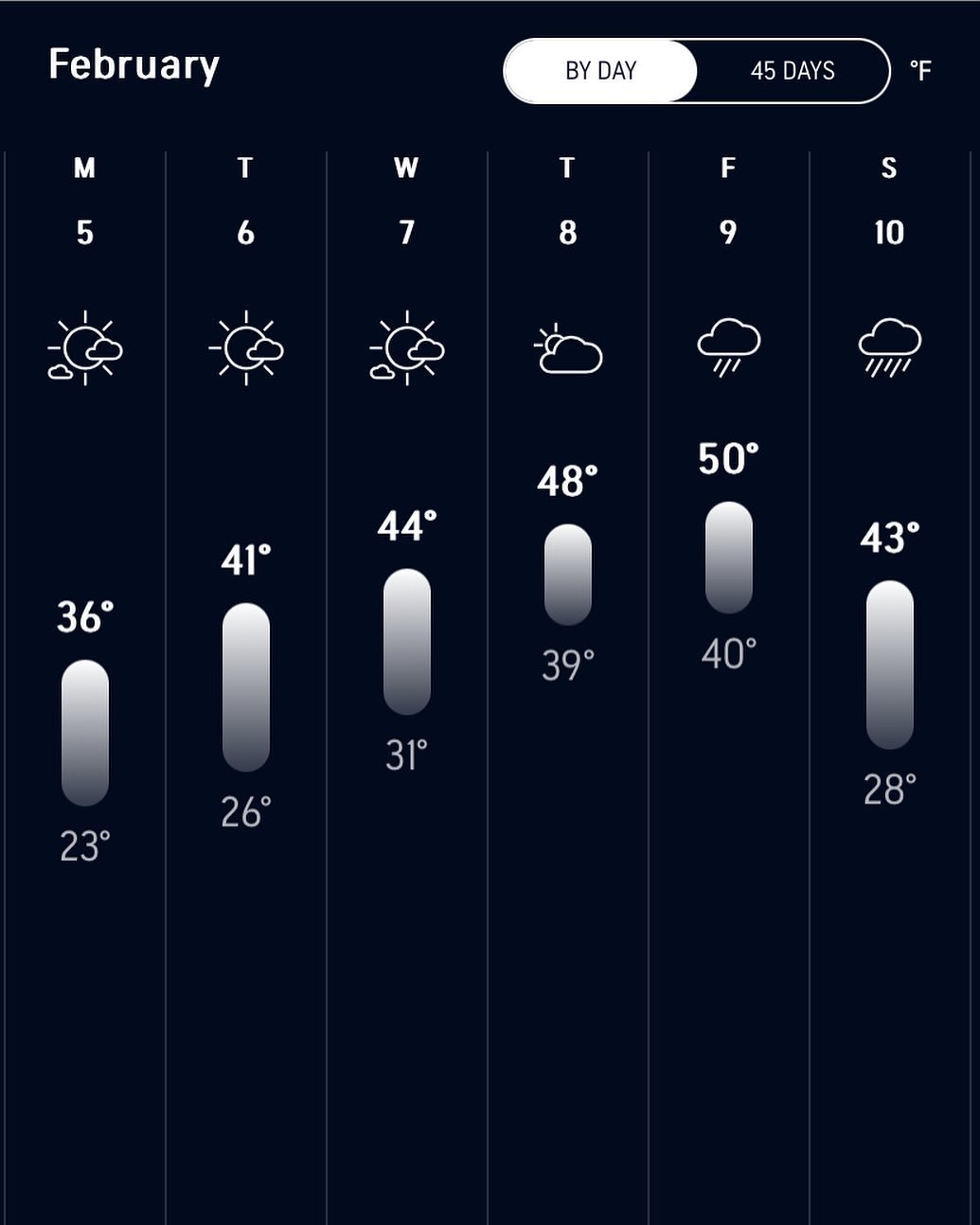Image resolution: width=980 pixels, height=1225 pixels.
Task: Select the BY DAY view
Action: pos(600,71)
